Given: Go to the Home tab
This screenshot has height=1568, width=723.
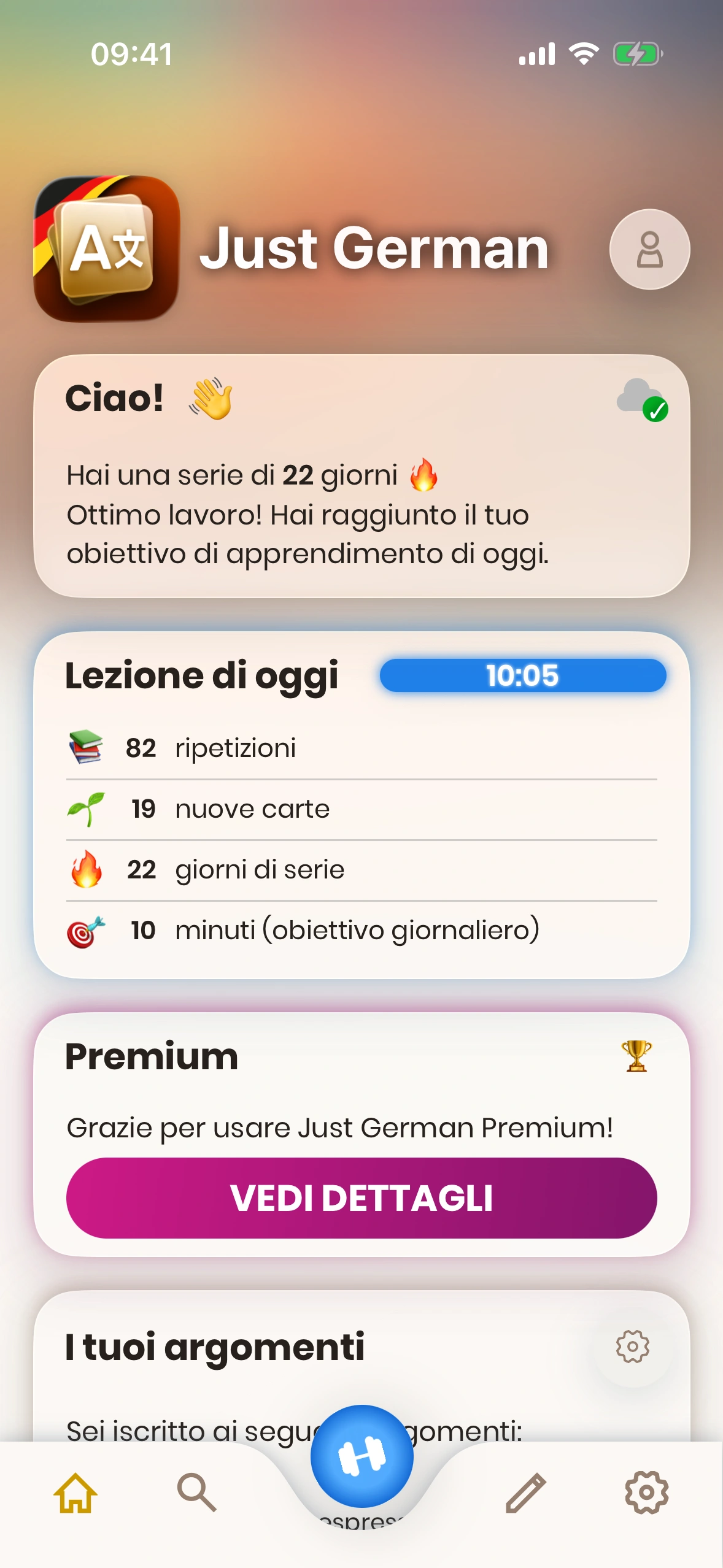Looking at the screenshot, I should tap(75, 1492).
